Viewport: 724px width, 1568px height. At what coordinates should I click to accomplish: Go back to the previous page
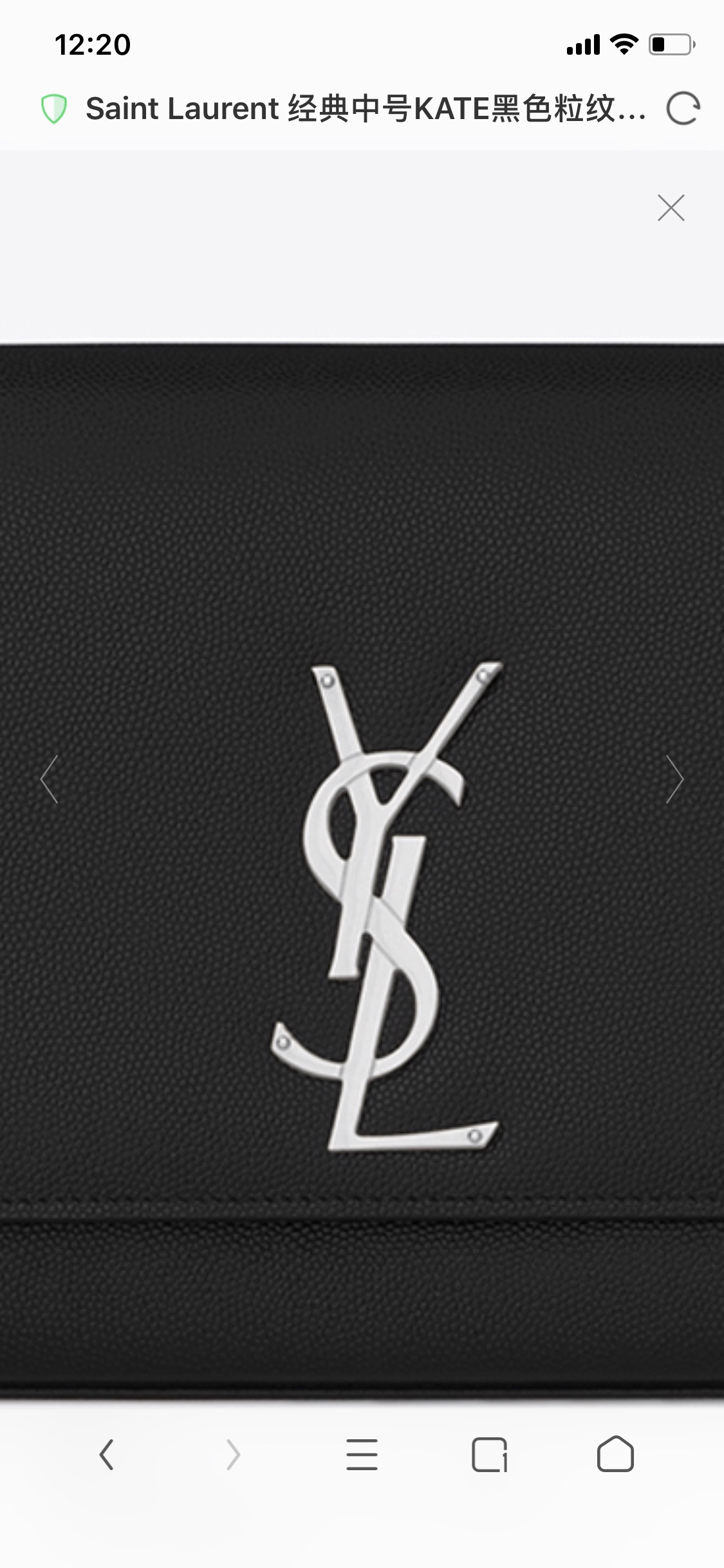click(107, 1455)
